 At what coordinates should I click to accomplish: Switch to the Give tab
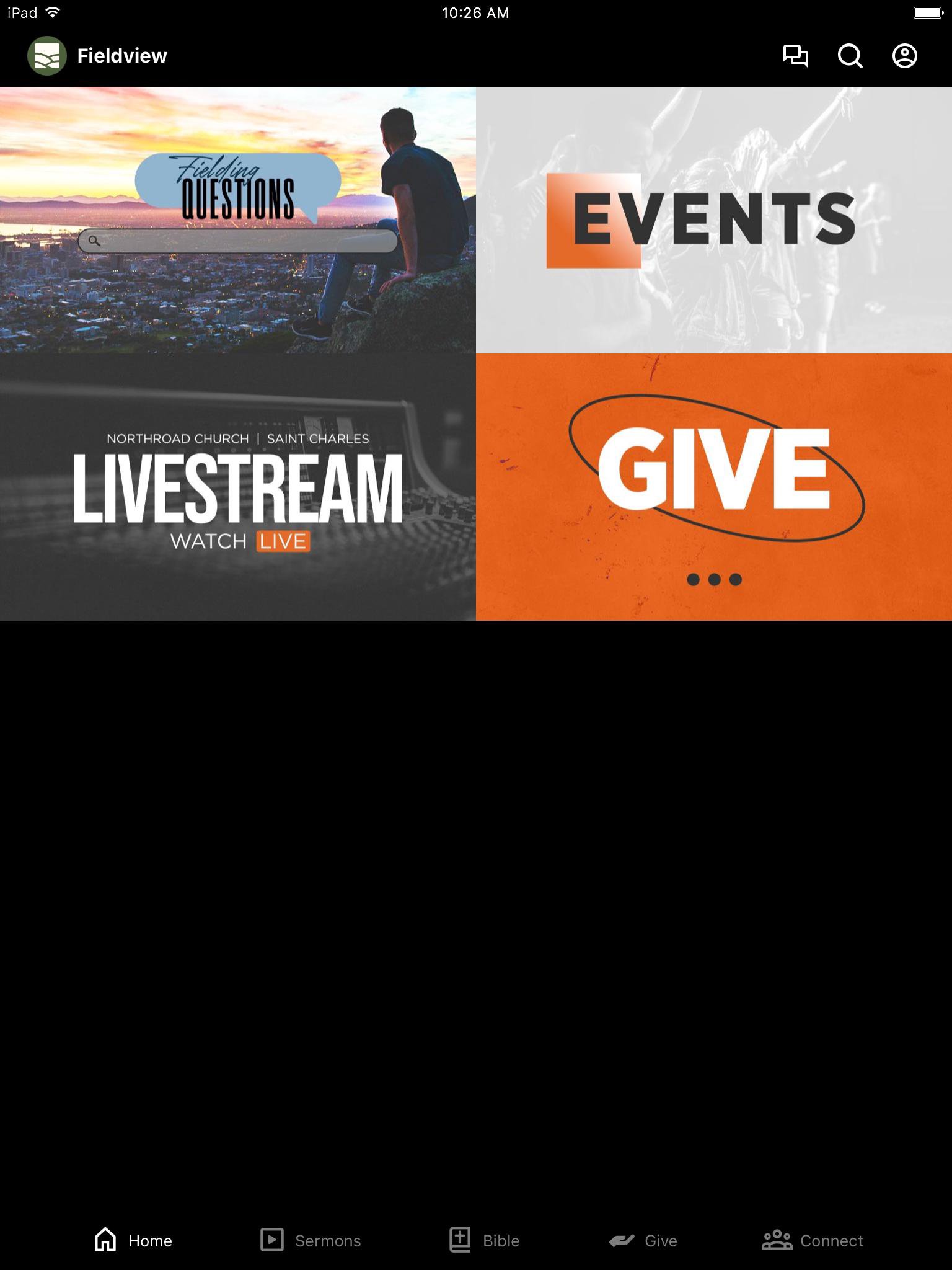643,1240
